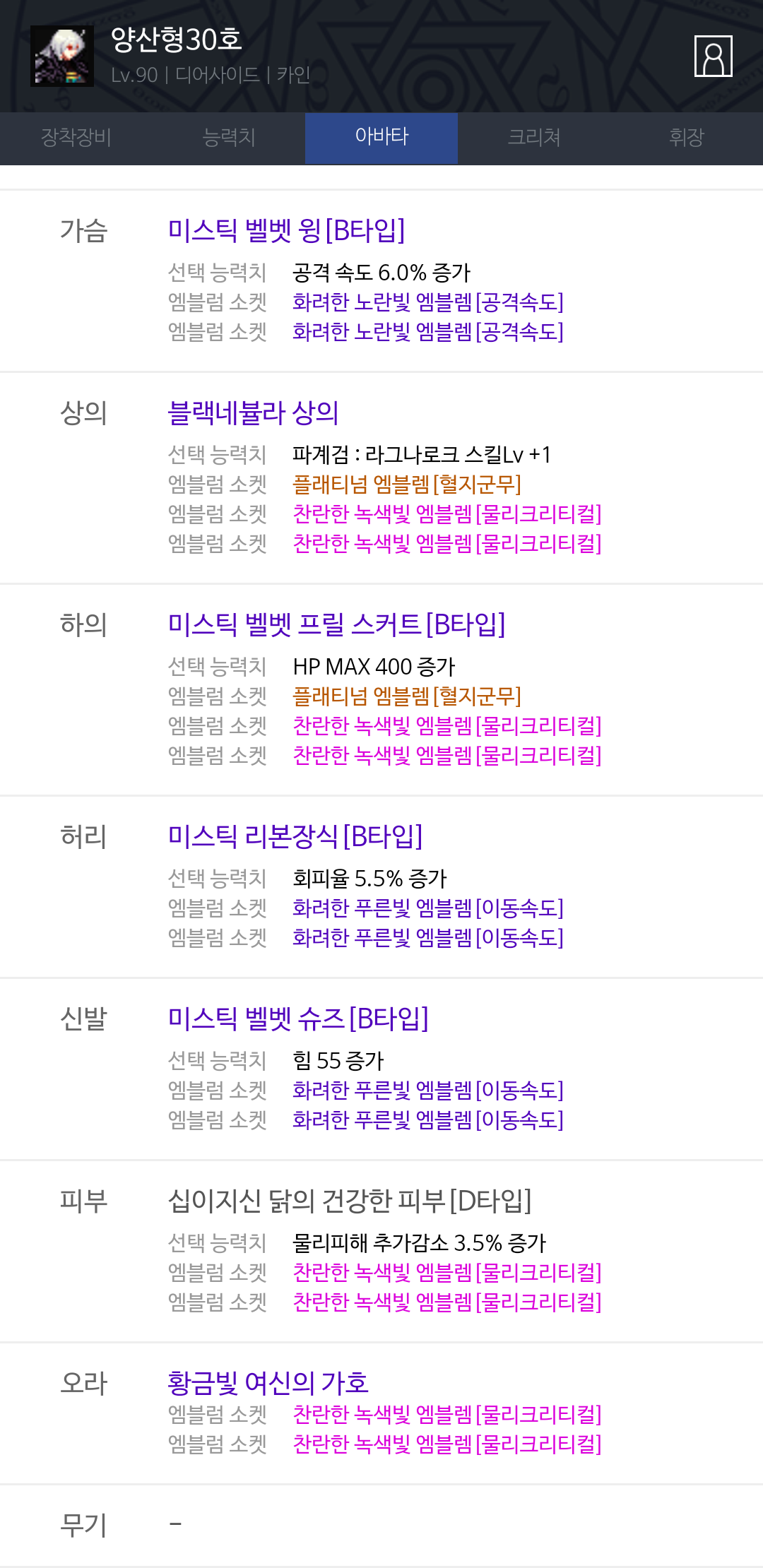The image size is (763, 1568).
Task: Select the 아바타 tab
Action: tap(381, 138)
